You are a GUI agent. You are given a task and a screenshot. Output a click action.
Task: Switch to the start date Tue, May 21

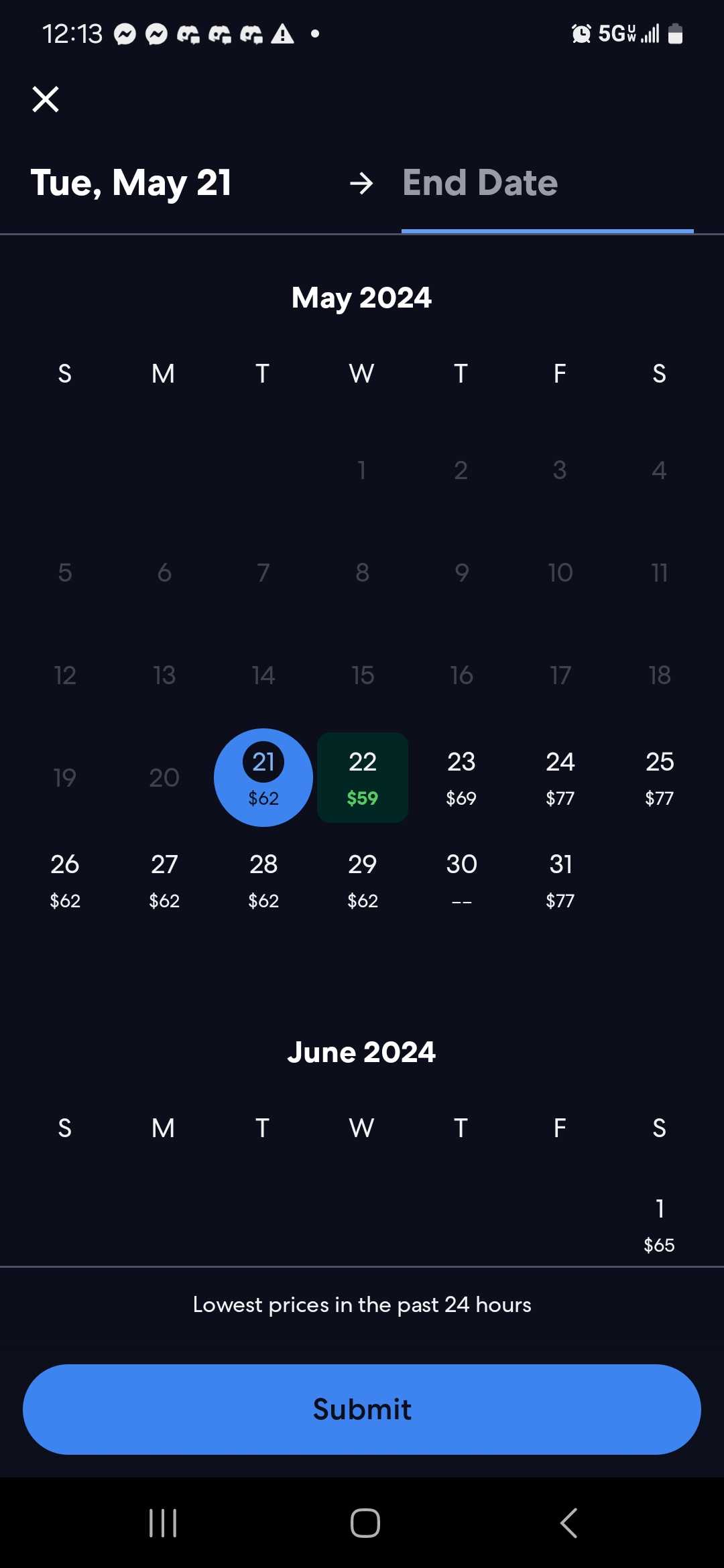(131, 183)
